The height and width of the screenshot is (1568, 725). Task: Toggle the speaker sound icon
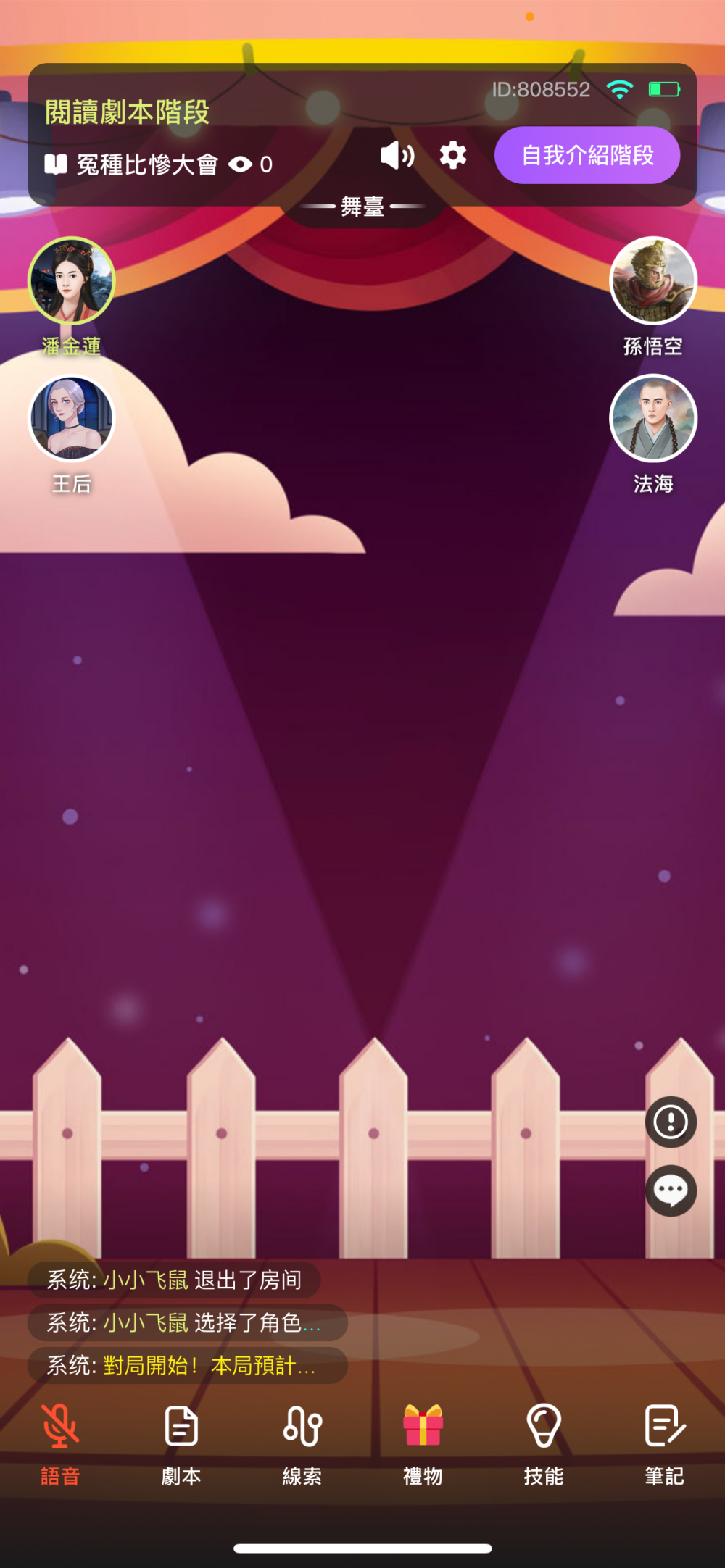(x=397, y=155)
